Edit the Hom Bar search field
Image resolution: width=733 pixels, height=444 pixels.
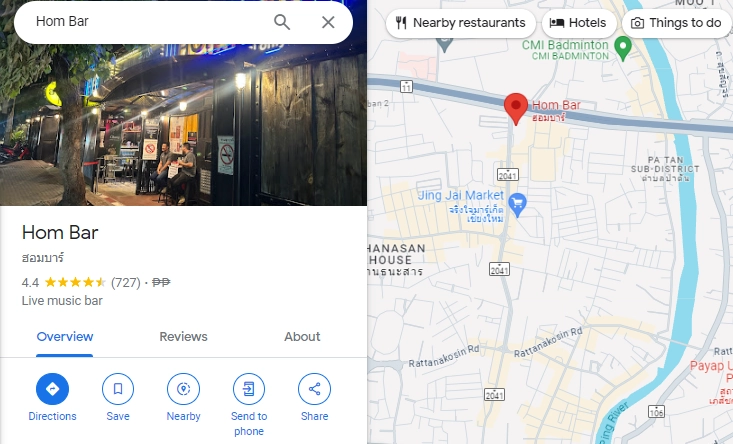click(x=140, y=22)
